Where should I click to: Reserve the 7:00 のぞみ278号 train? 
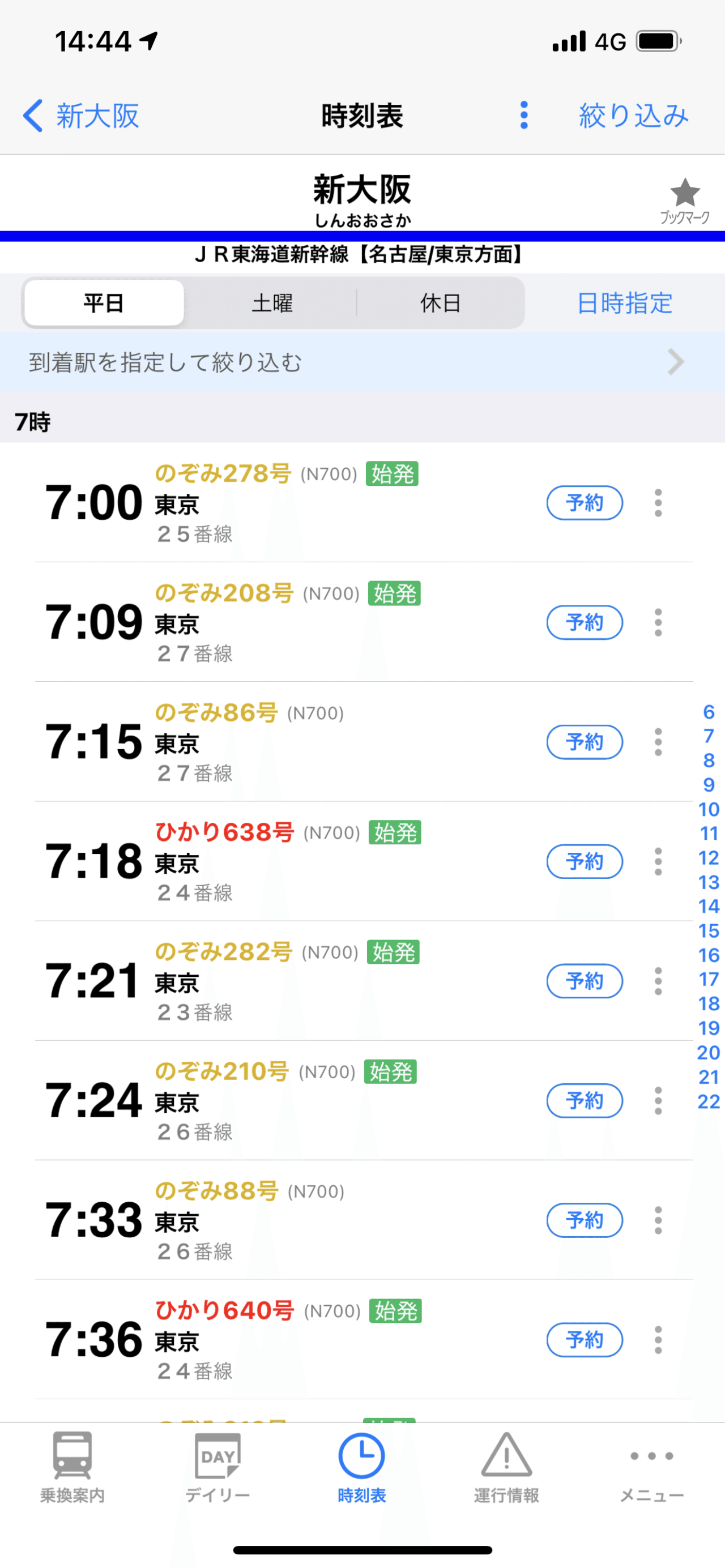click(585, 503)
